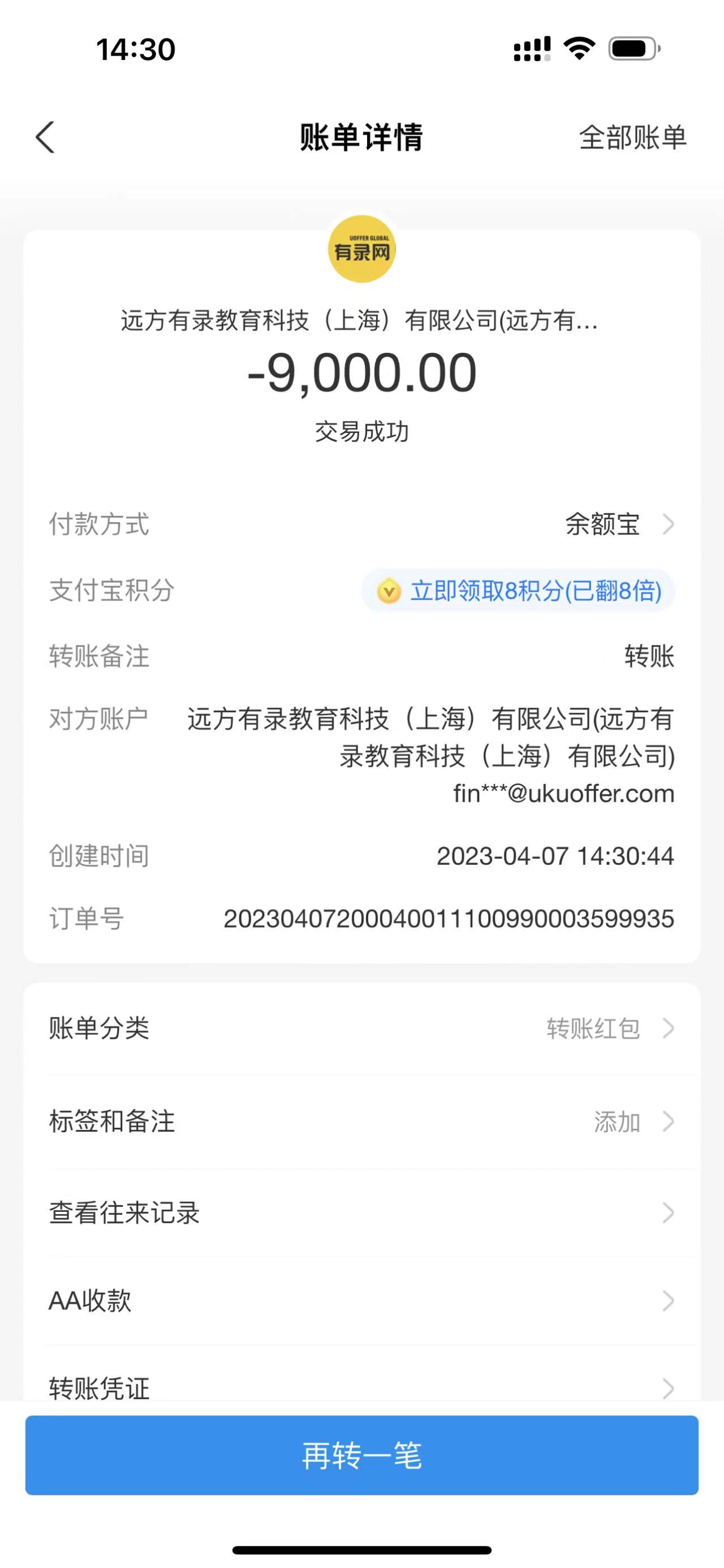Claim points via 立即领取8积分 chip
The image size is (724, 1568).
[518, 591]
